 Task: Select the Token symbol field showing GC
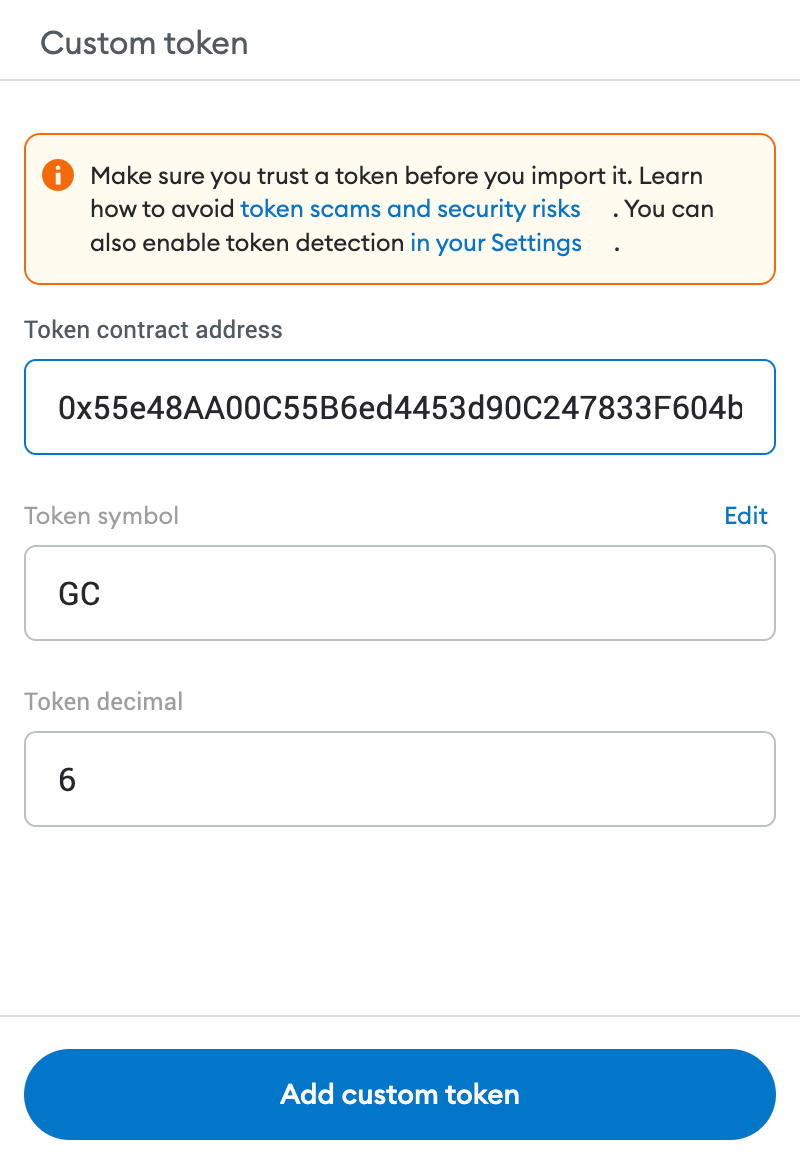pos(400,593)
